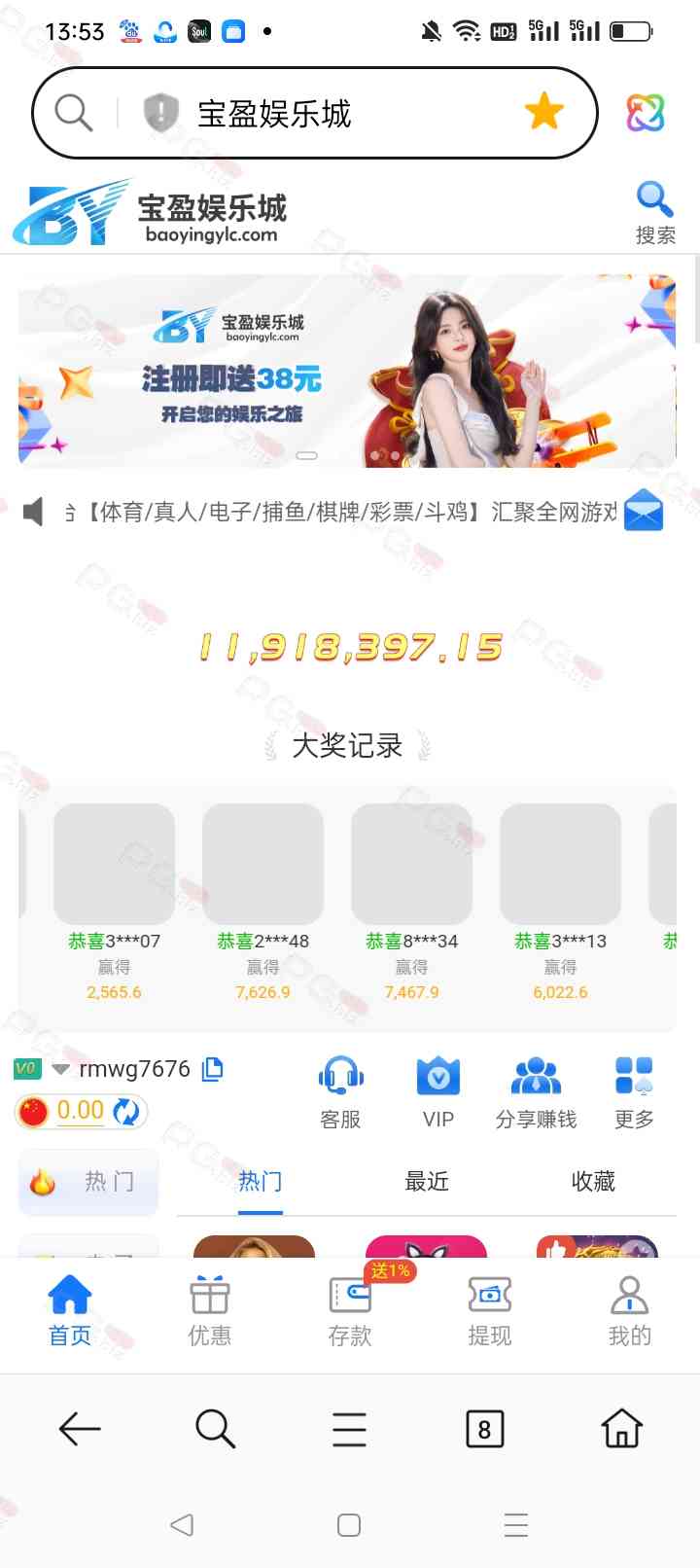Open the 提现 withdraw tab

[490, 1311]
